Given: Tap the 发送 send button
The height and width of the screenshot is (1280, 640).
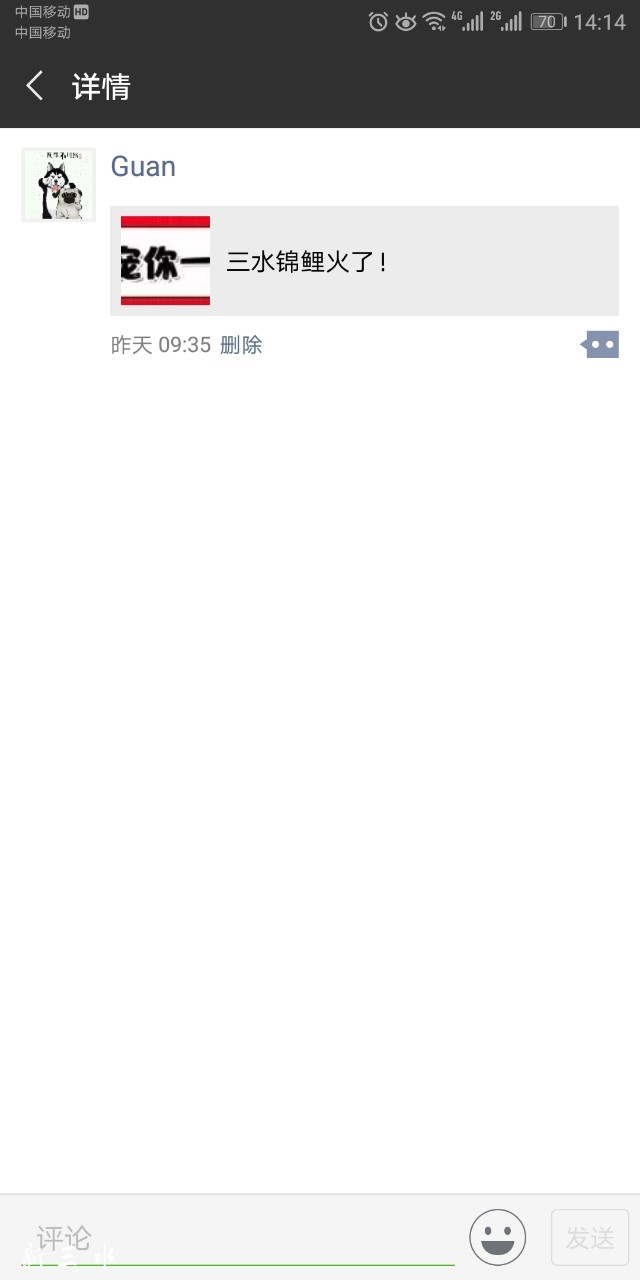Looking at the screenshot, I should [589, 1237].
